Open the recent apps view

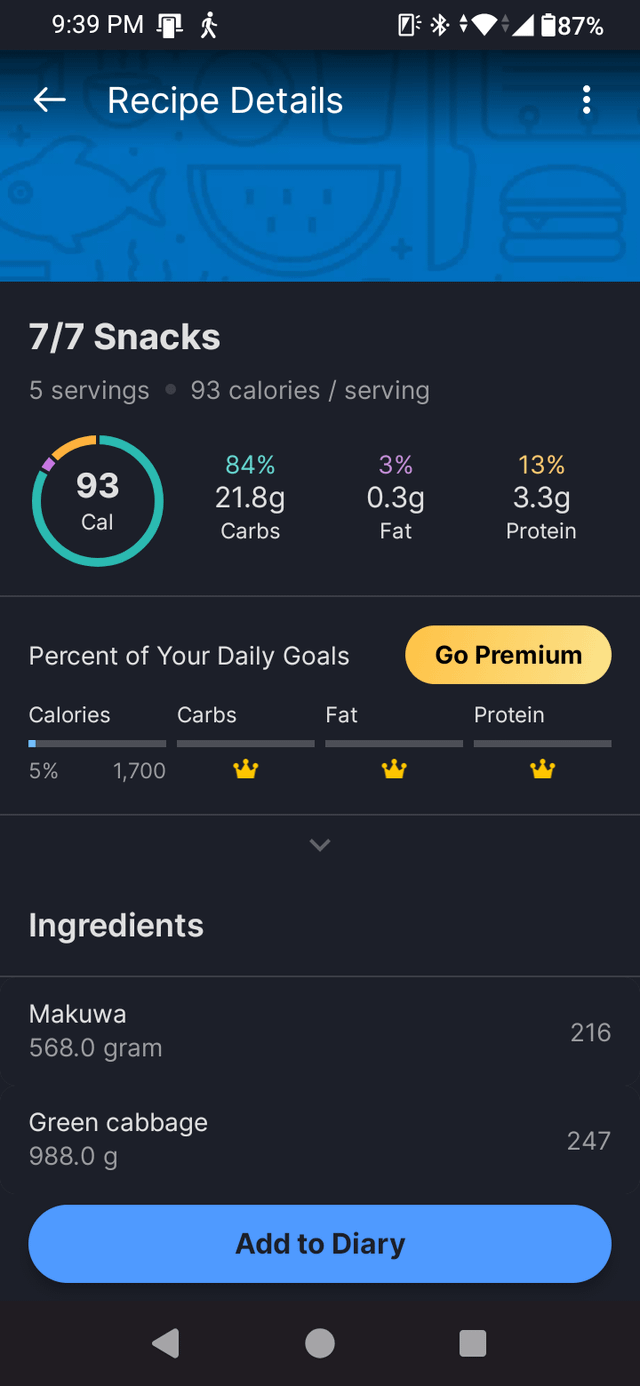coord(472,1343)
